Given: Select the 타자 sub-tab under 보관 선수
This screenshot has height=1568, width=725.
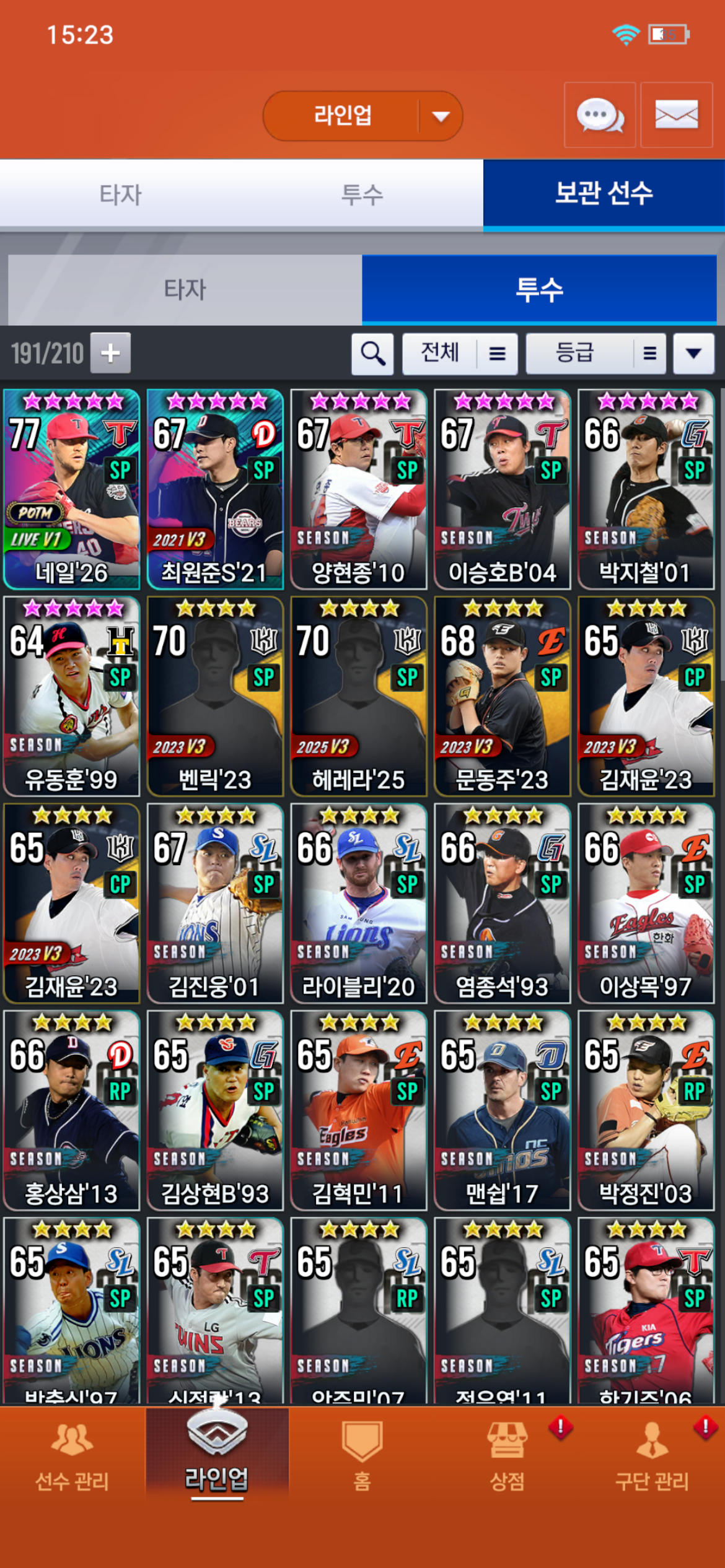Looking at the screenshot, I should (x=185, y=290).
